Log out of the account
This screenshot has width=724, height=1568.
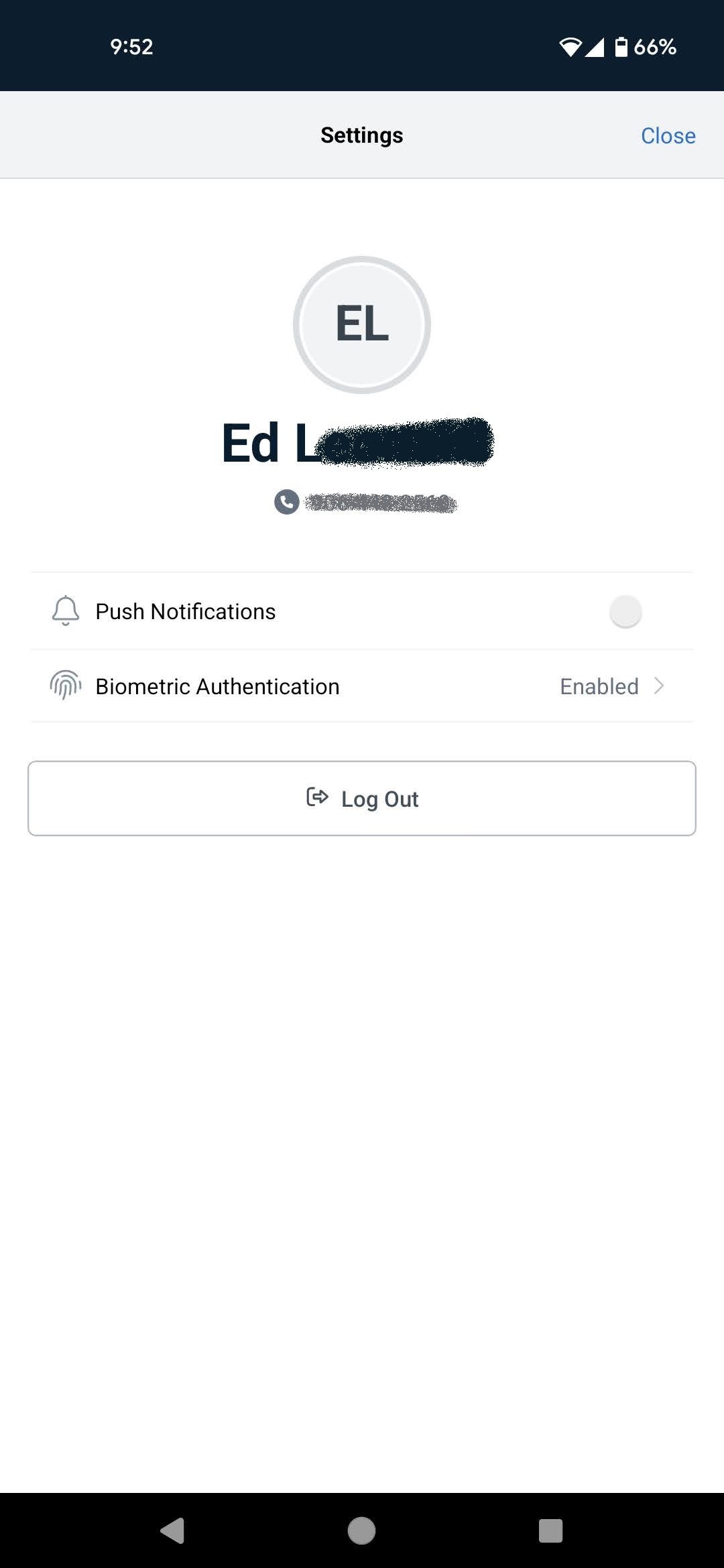362,799
